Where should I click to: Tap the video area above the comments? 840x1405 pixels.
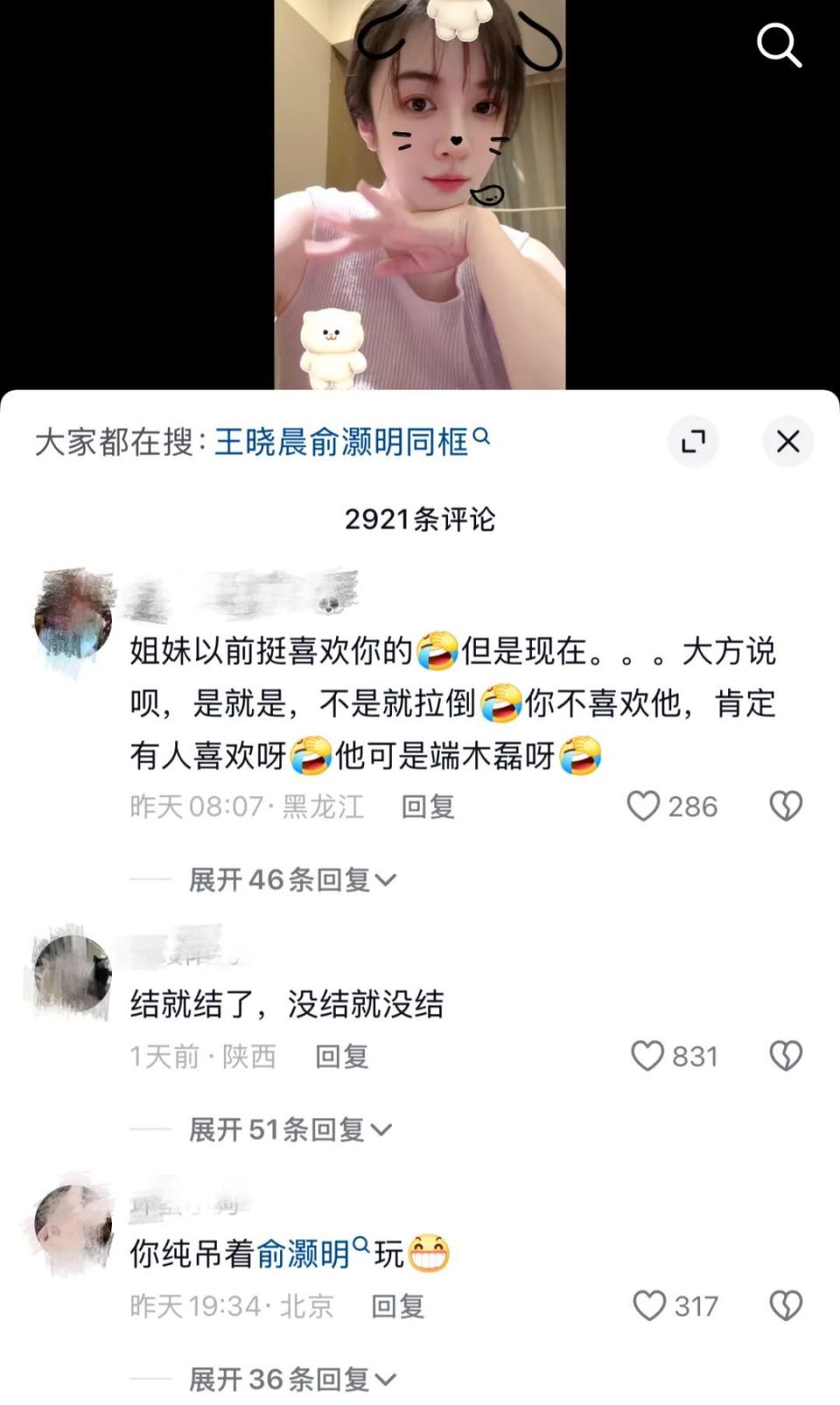[420, 193]
